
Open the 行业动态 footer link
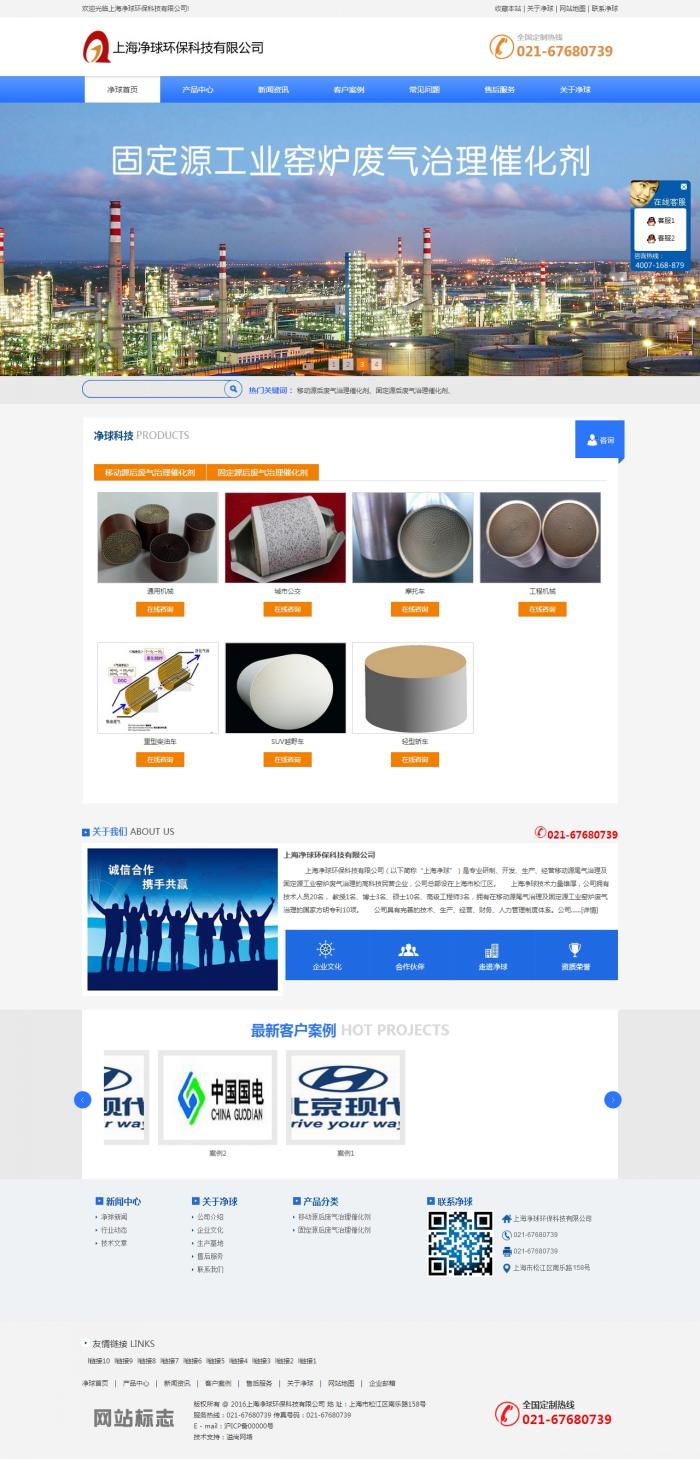[113, 1230]
